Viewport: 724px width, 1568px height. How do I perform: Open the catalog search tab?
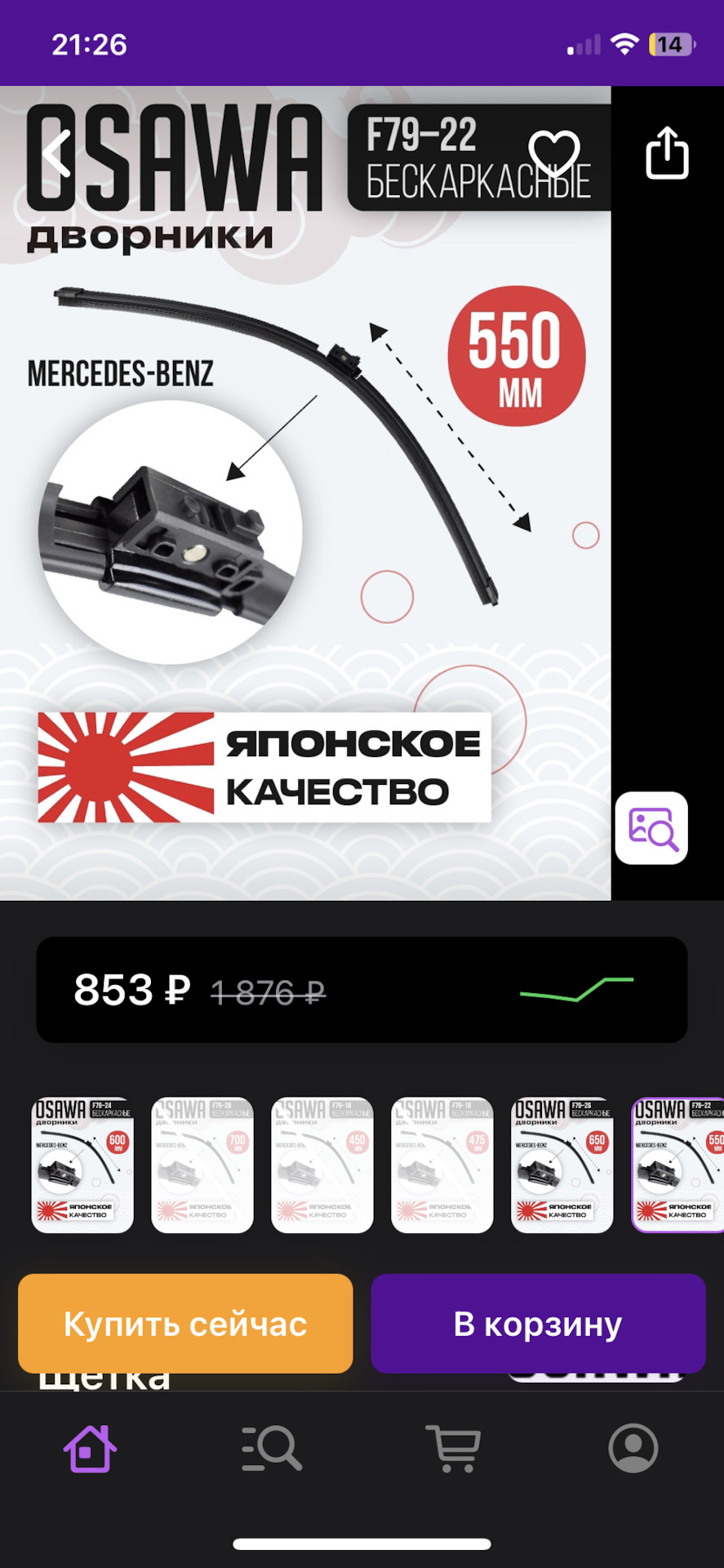272,1449
